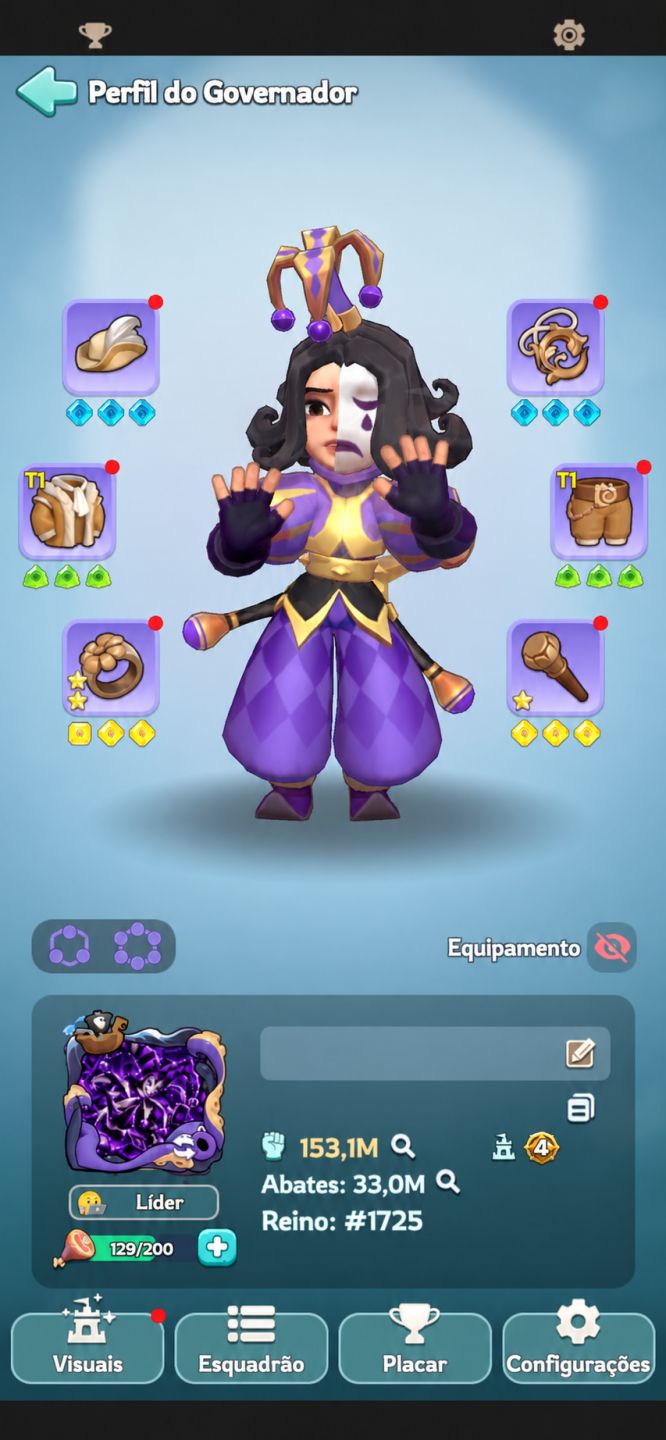Go back from Perfil do Governador
Screen dimensions: 666x1440
[46, 92]
